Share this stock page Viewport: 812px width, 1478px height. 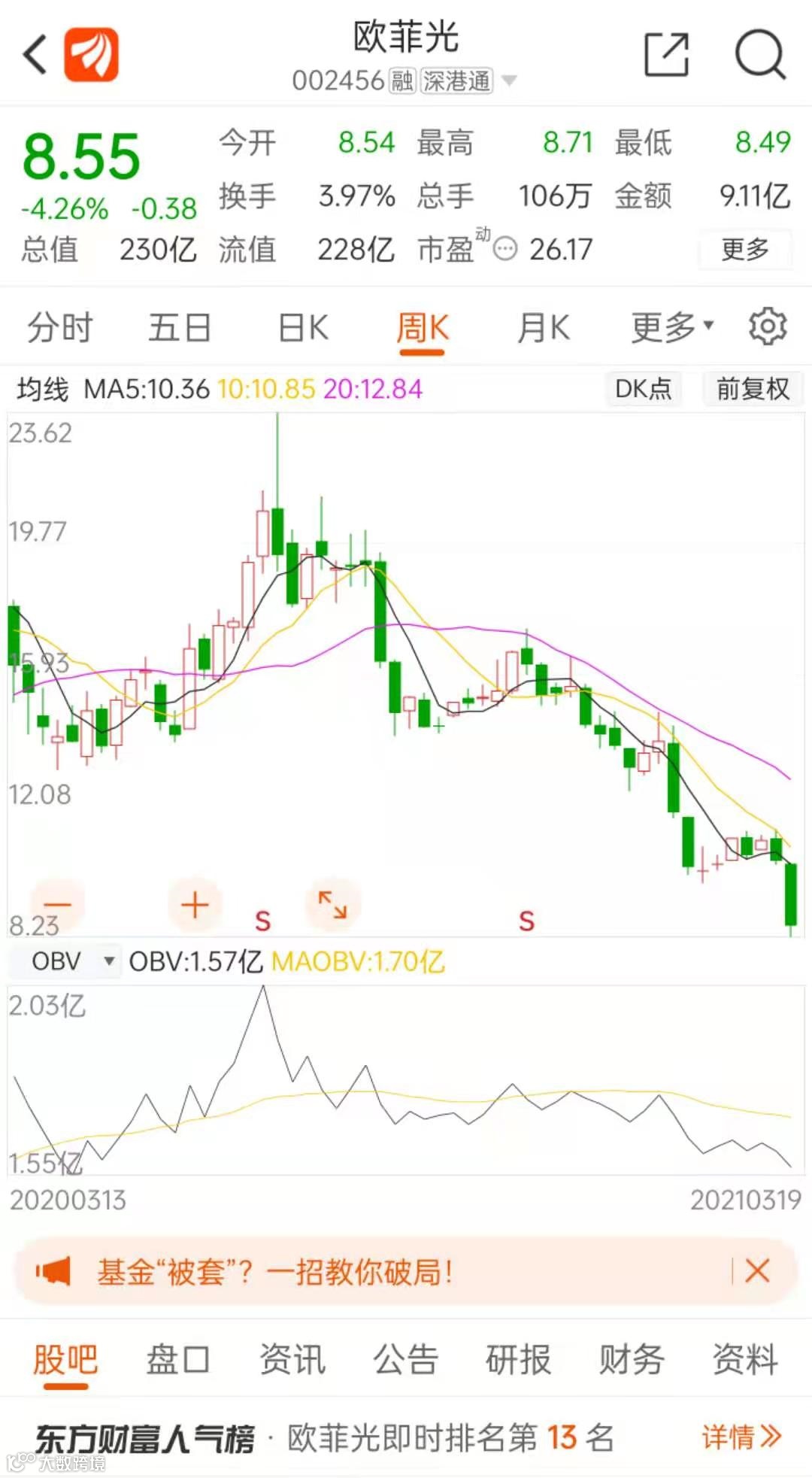(x=666, y=55)
